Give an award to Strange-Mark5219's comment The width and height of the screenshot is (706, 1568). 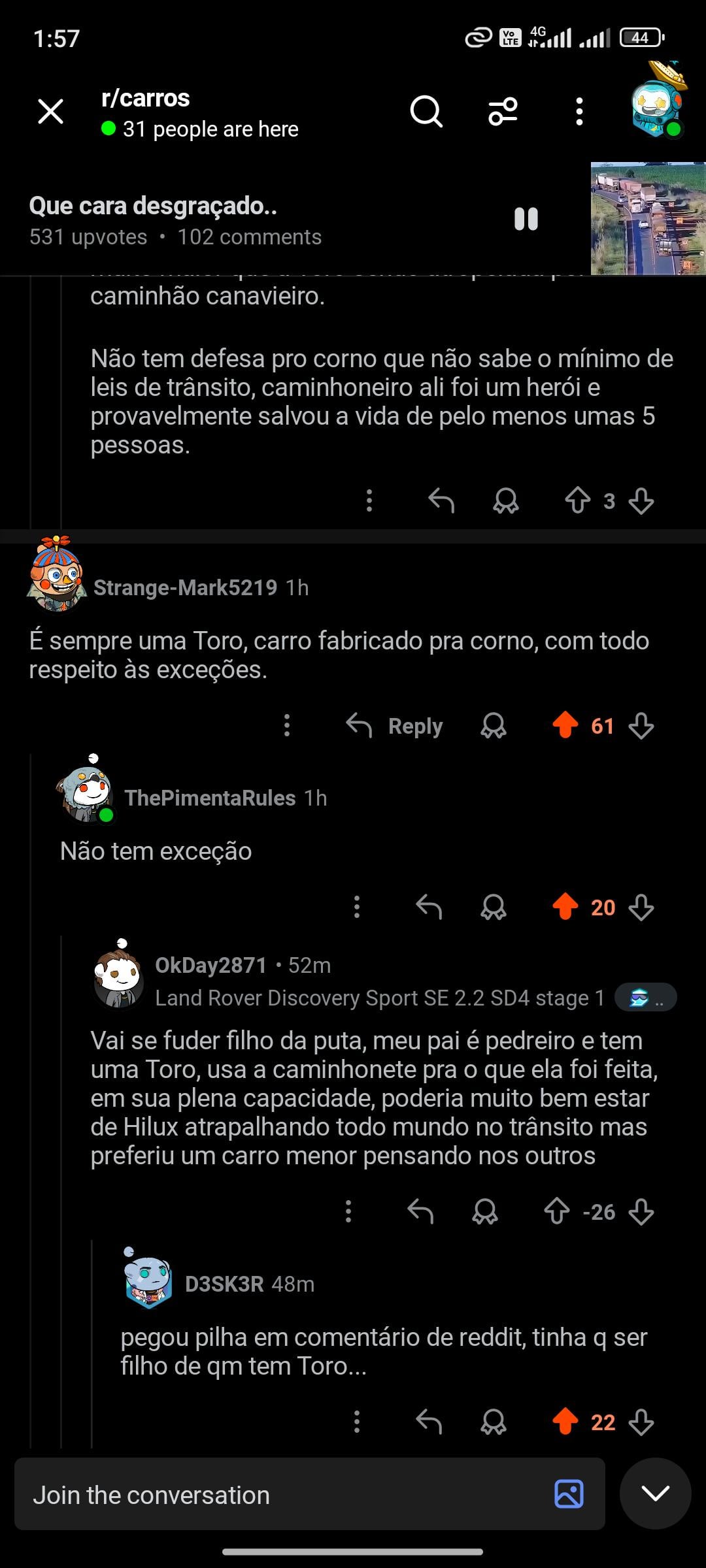coord(494,725)
